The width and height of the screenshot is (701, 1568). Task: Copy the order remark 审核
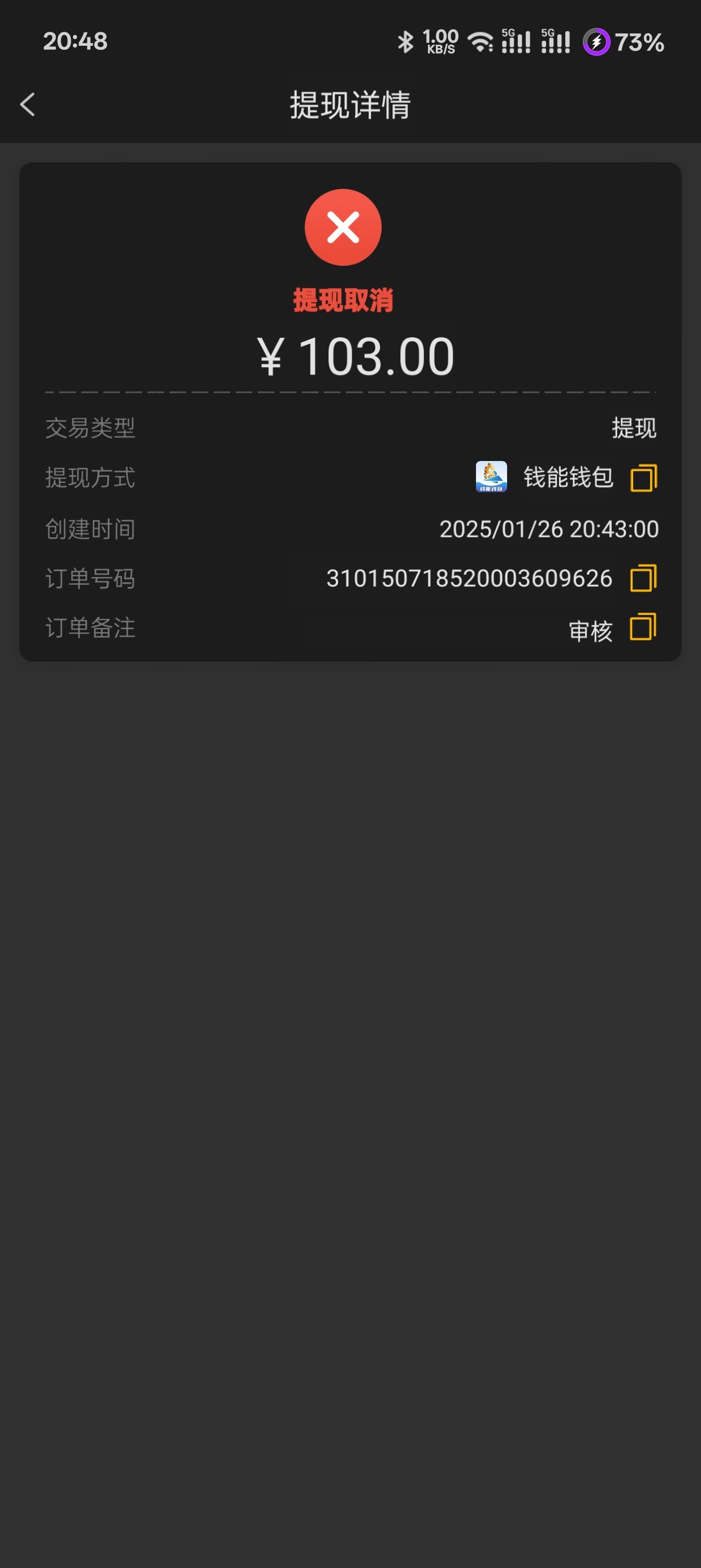[643, 627]
